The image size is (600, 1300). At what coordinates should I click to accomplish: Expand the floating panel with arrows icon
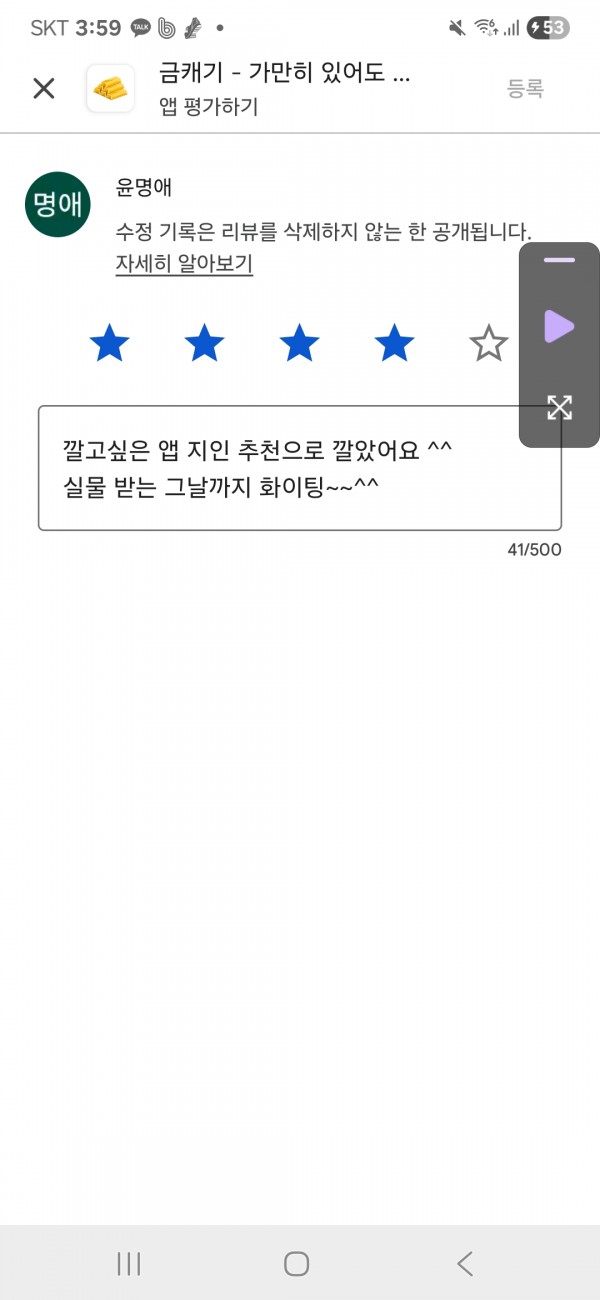(559, 407)
